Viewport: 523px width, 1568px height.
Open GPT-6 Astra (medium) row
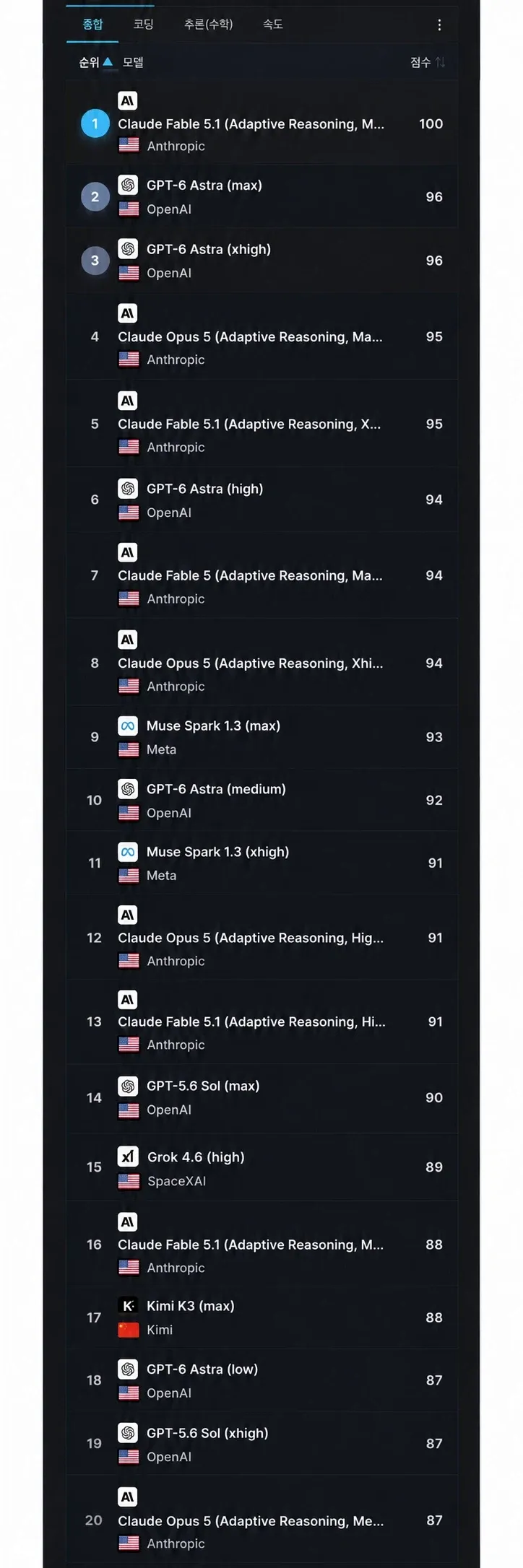click(261, 800)
